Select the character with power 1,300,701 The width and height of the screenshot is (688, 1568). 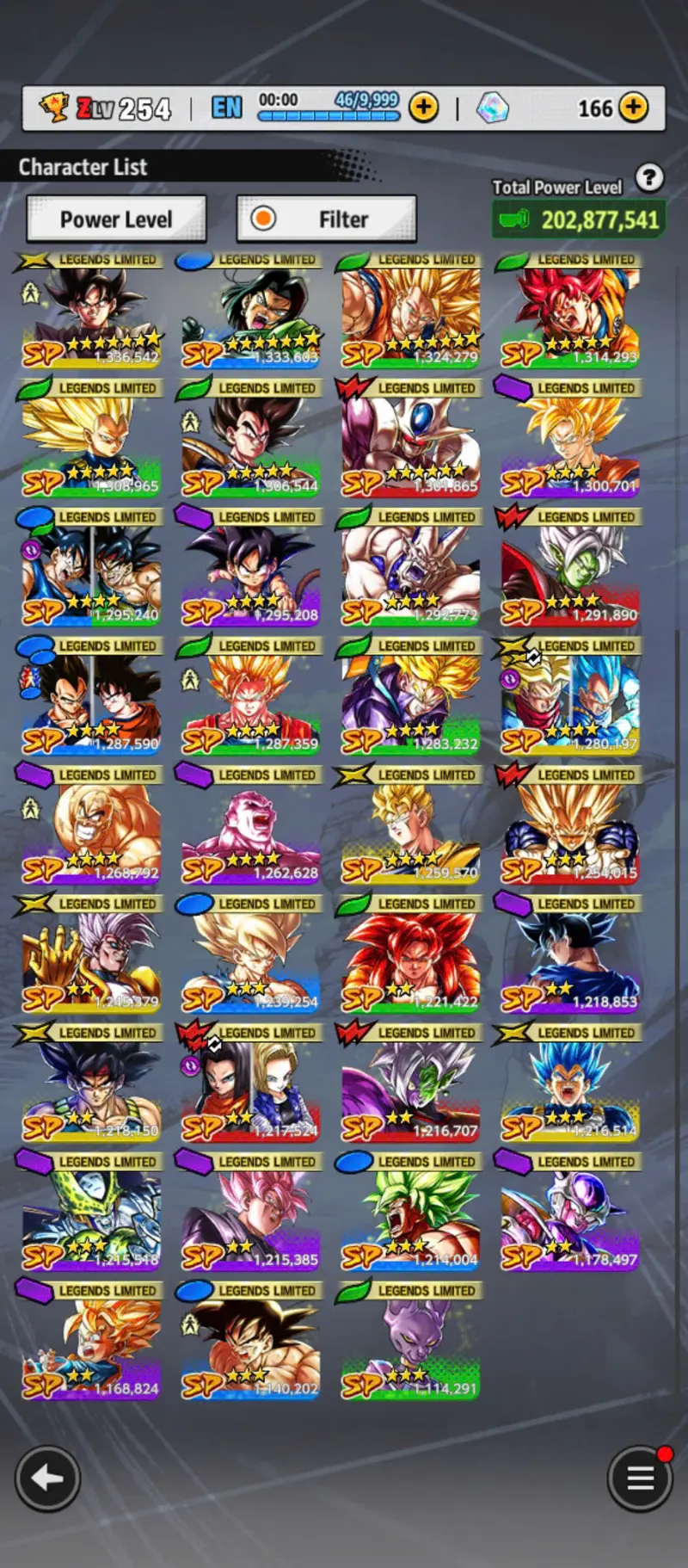tap(570, 443)
